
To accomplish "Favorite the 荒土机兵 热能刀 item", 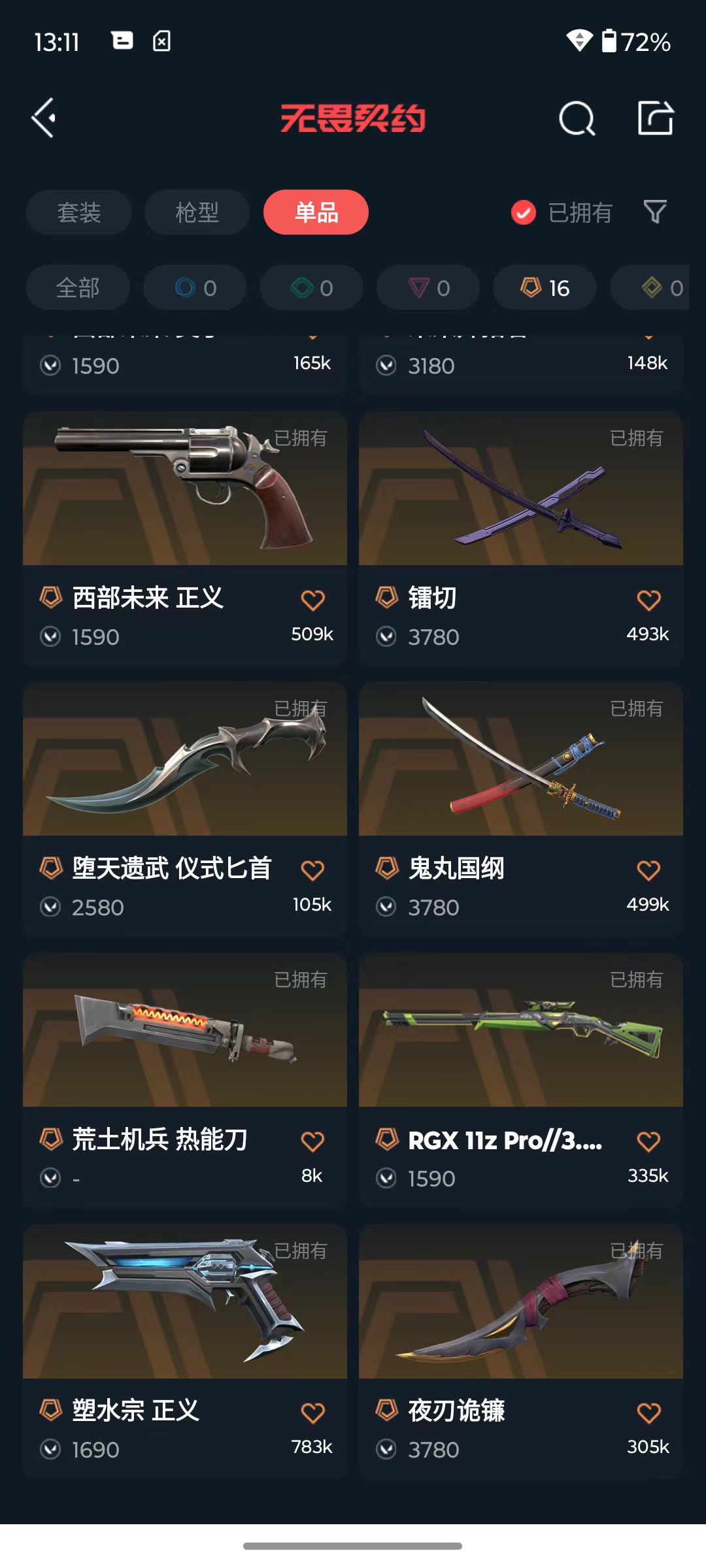I will click(312, 1141).
